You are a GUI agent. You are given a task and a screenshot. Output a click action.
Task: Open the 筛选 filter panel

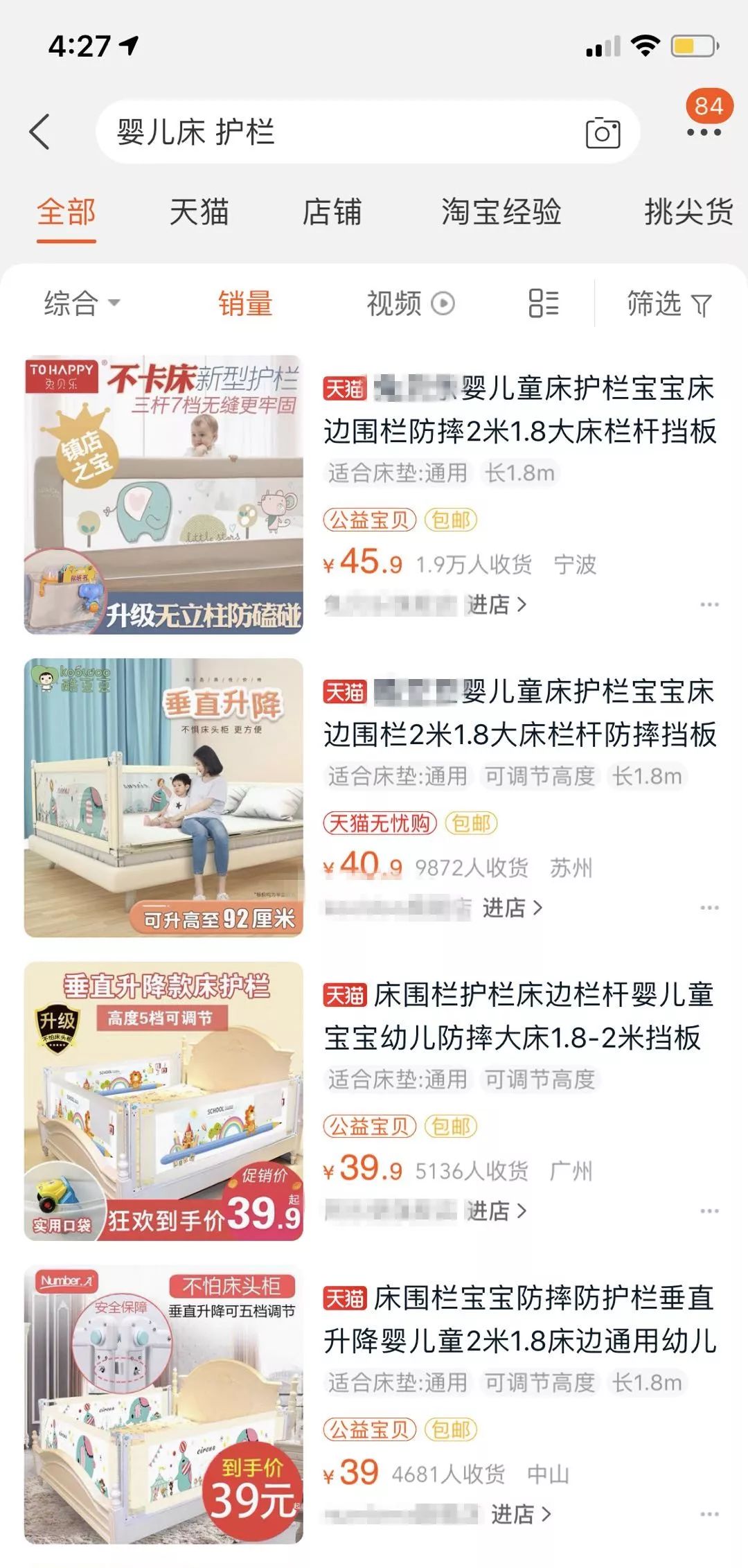(x=669, y=303)
